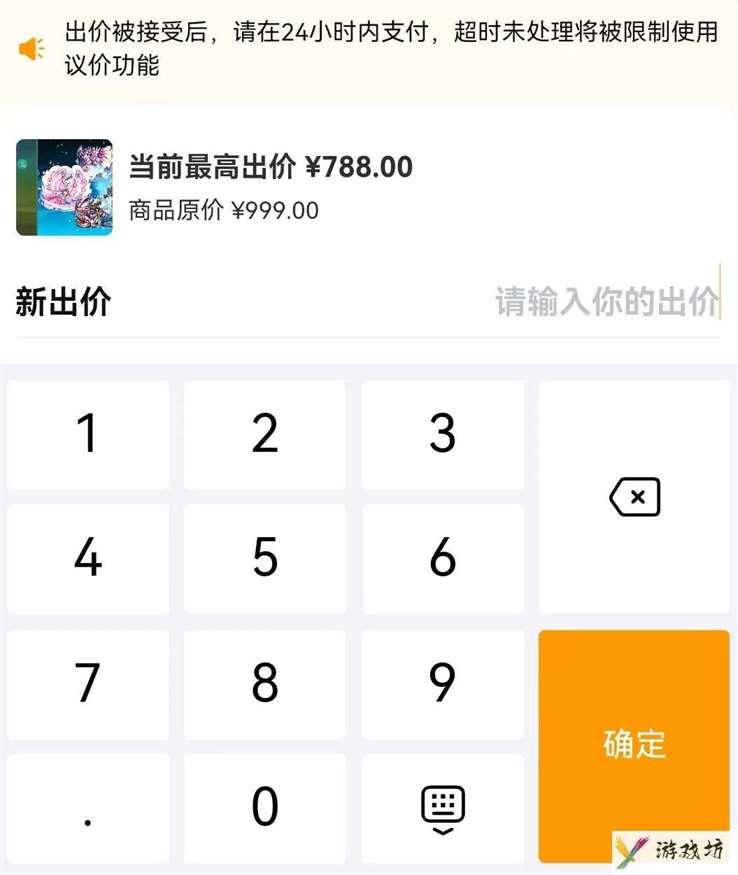This screenshot has width=738, height=875.
Task: Enter digit 4 on the keypad
Action: coord(88,558)
